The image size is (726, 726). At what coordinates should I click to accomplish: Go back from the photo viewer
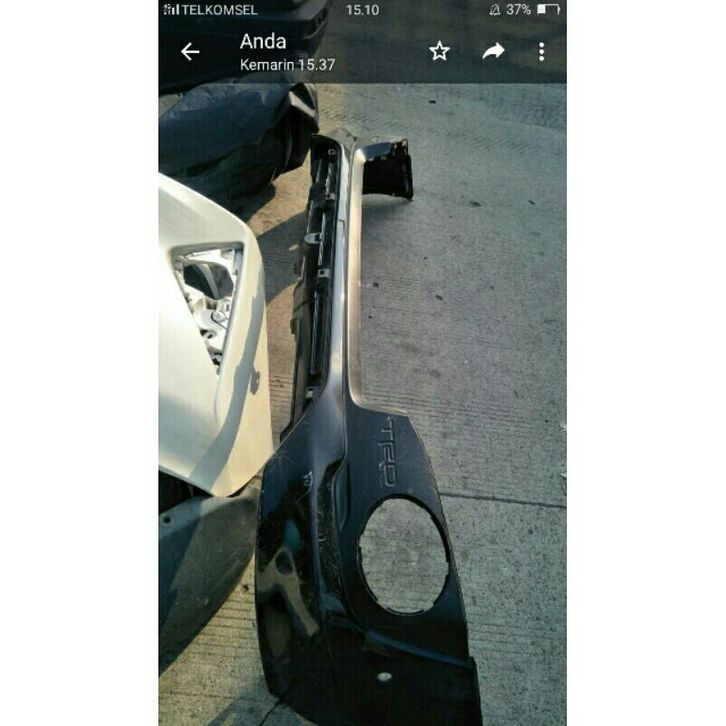pyautogui.click(x=190, y=52)
